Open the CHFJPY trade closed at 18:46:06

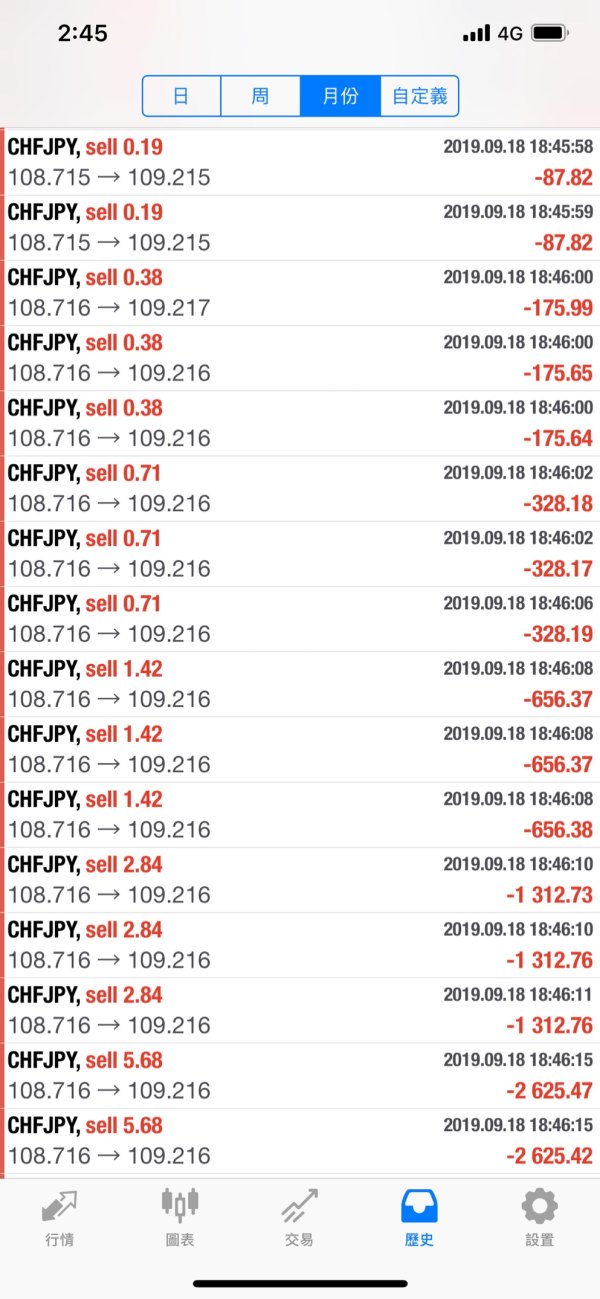pos(300,618)
